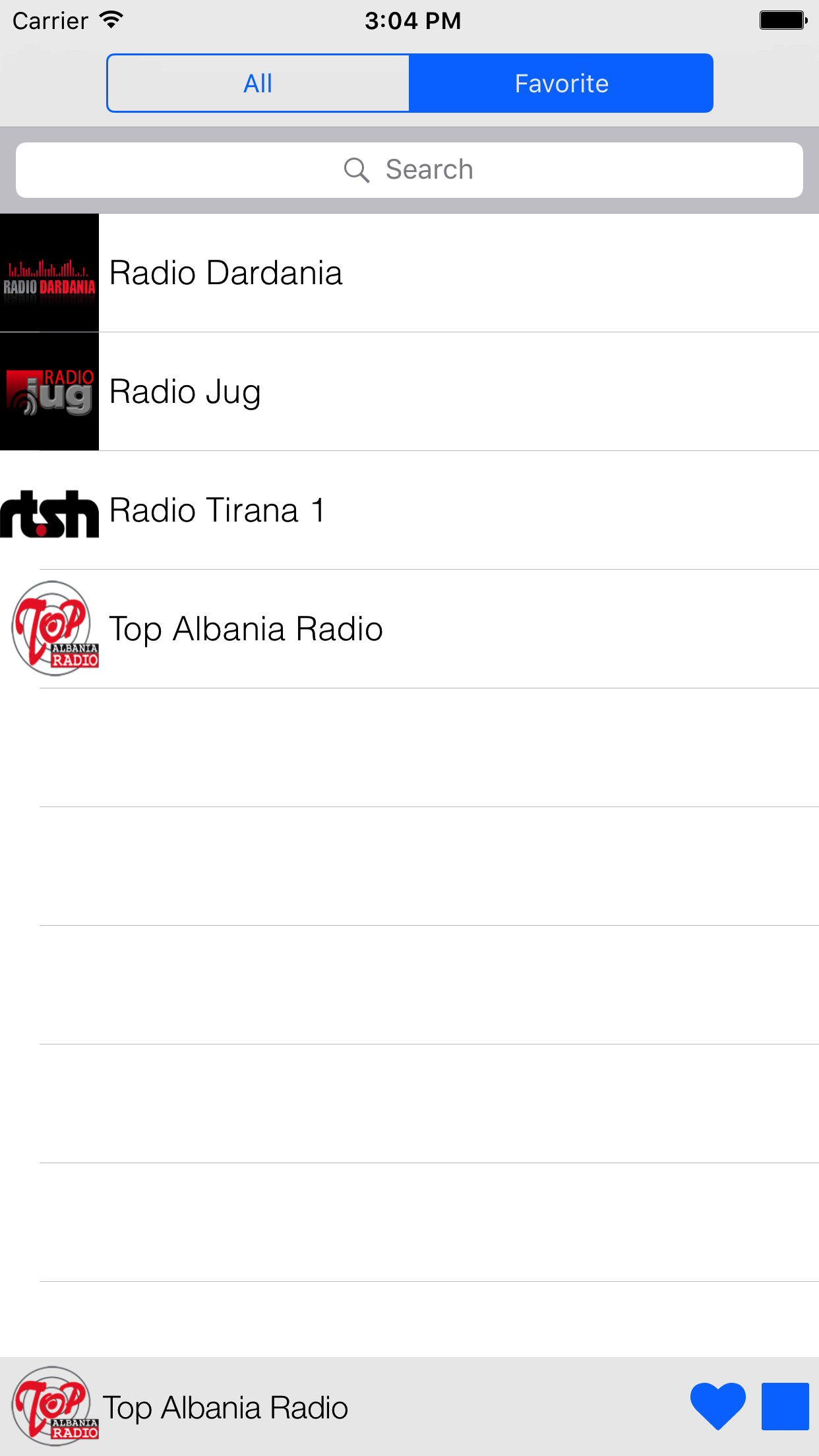Tap the Search field
The image size is (819, 1456).
point(409,170)
